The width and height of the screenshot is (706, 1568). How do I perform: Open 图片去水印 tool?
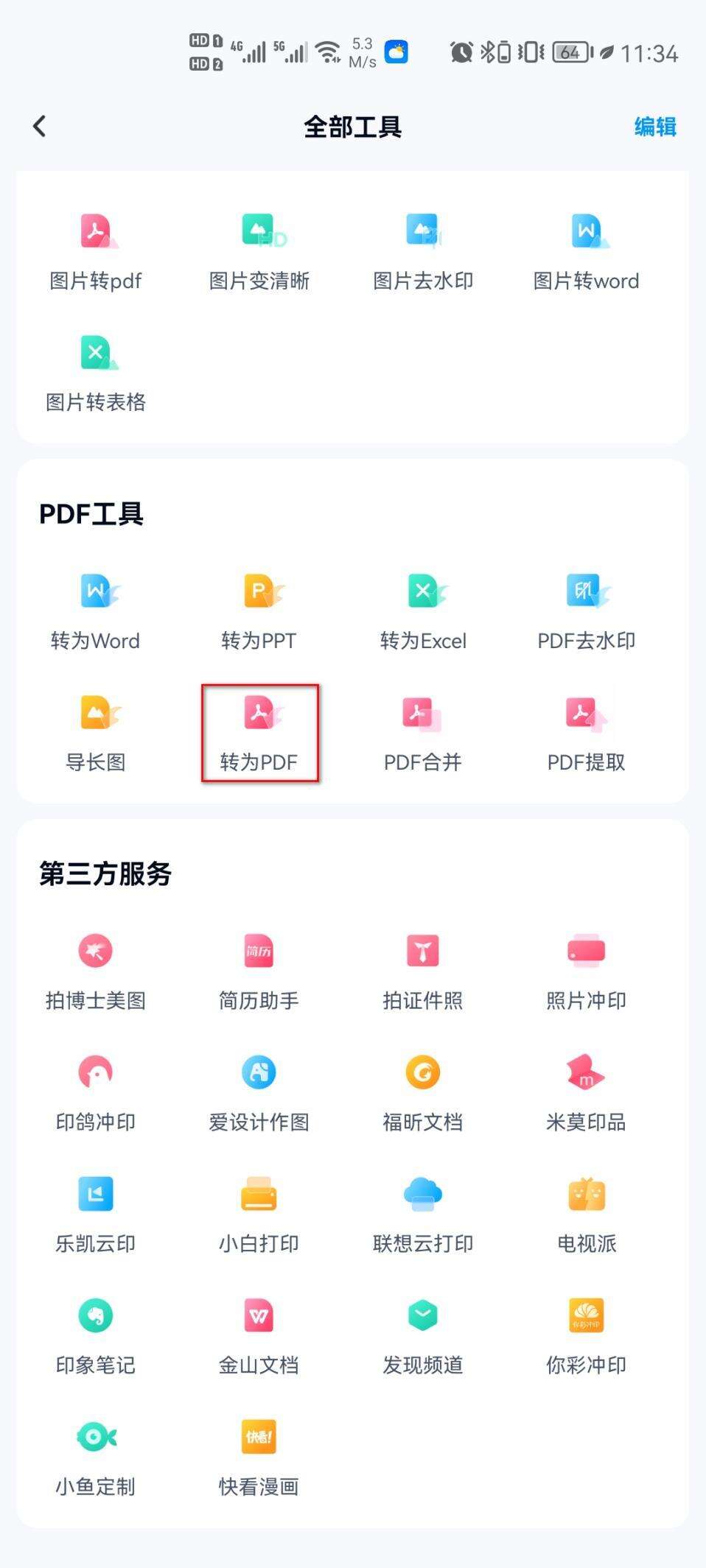(423, 250)
